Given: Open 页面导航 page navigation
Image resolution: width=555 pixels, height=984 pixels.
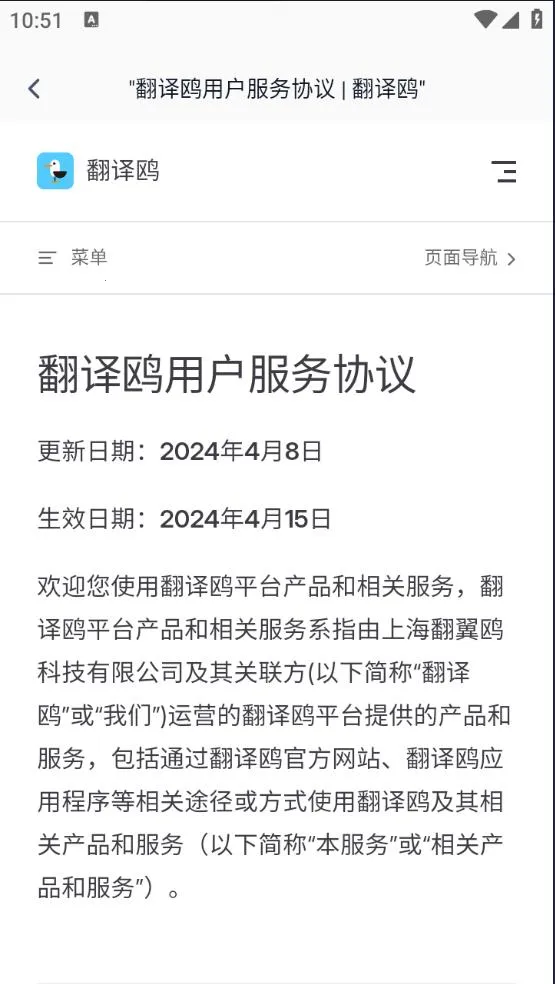Looking at the screenshot, I should tap(470, 258).
